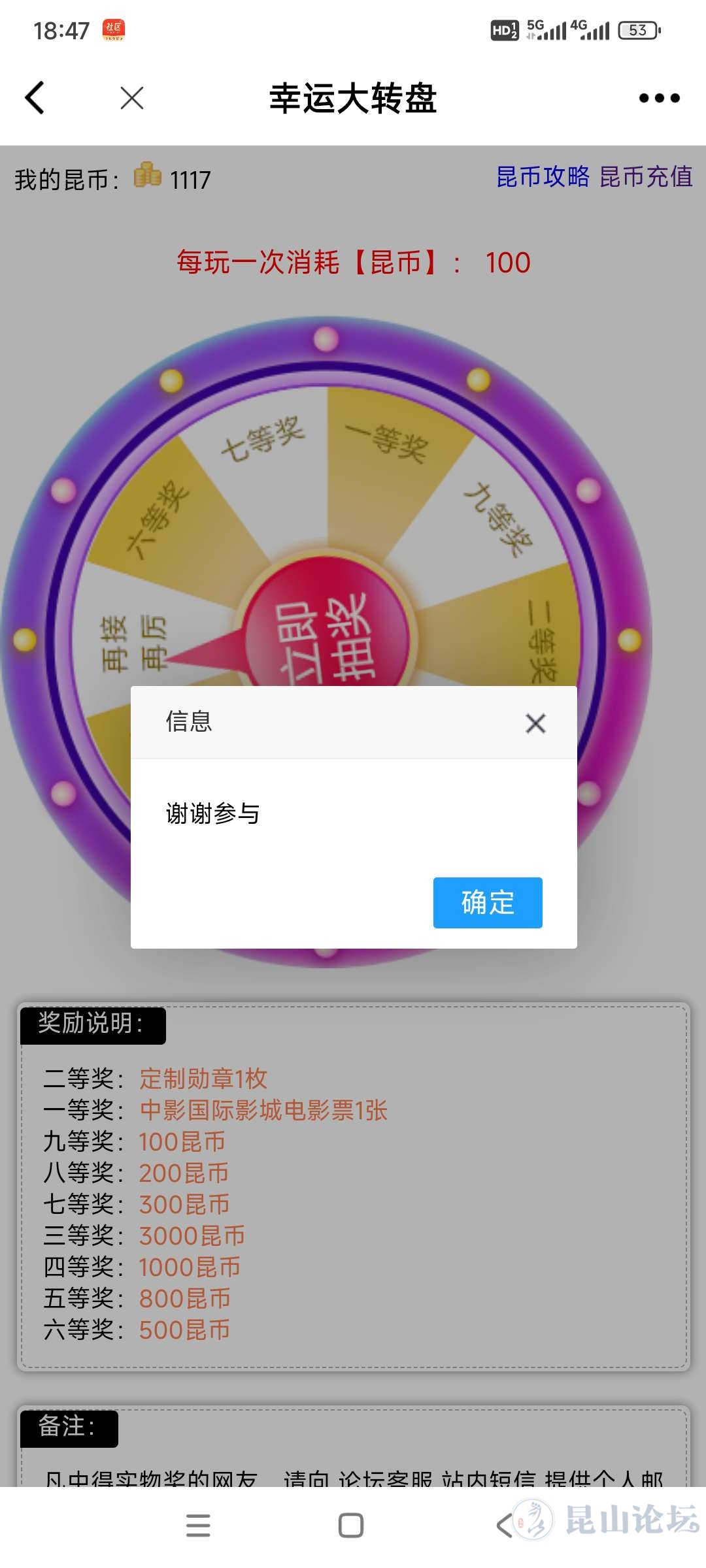Screen dimensions: 706x1568
Task: Dismiss the 信息 dialog with X
Action: [535, 723]
